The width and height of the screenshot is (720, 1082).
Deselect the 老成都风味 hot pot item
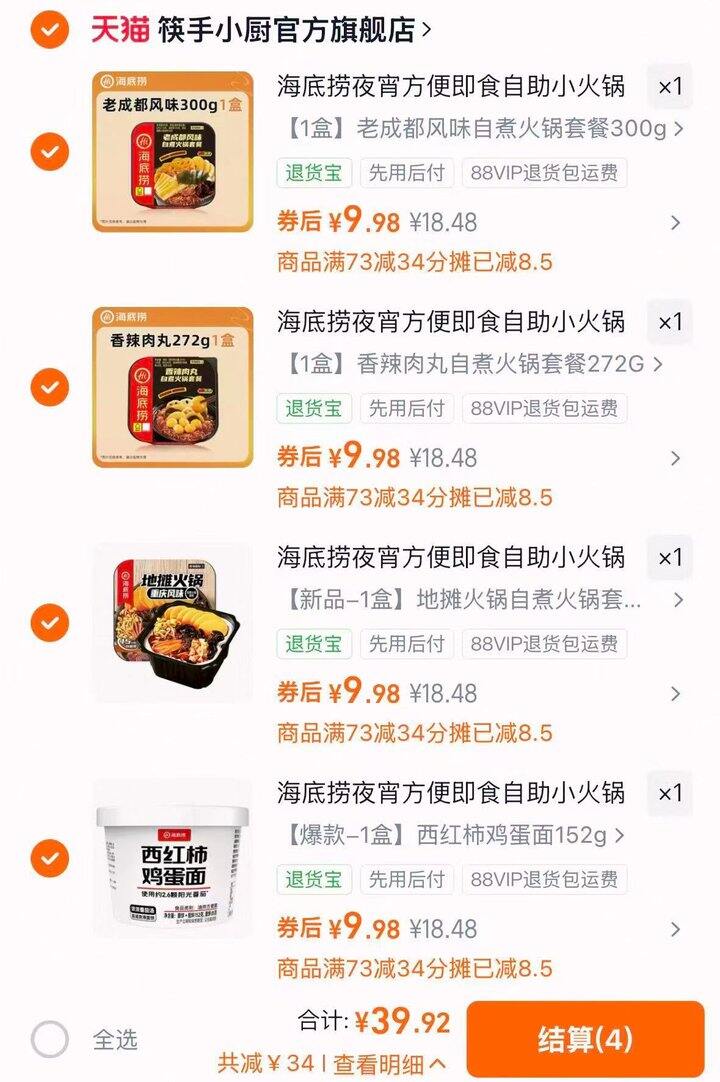coord(49,152)
